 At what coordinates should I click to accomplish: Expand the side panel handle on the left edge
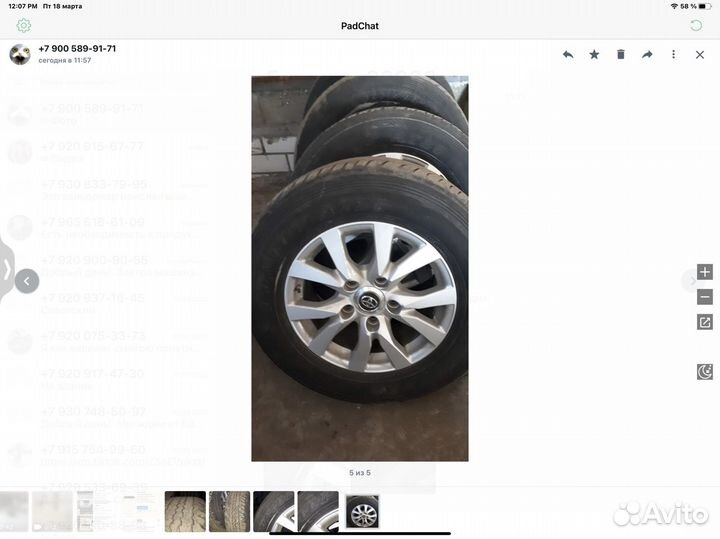[6, 268]
